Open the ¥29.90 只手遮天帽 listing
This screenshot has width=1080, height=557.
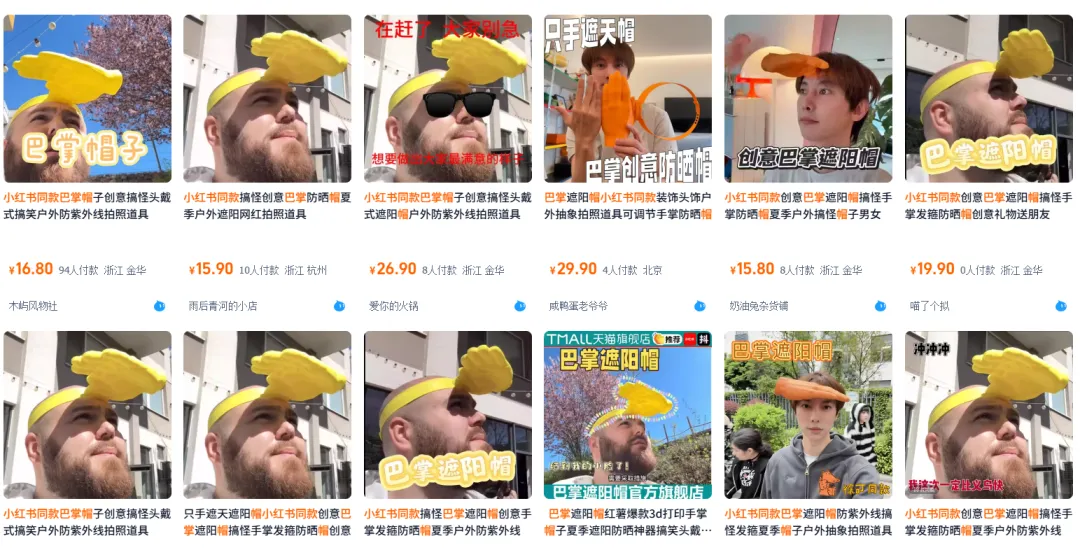click(x=627, y=98)
